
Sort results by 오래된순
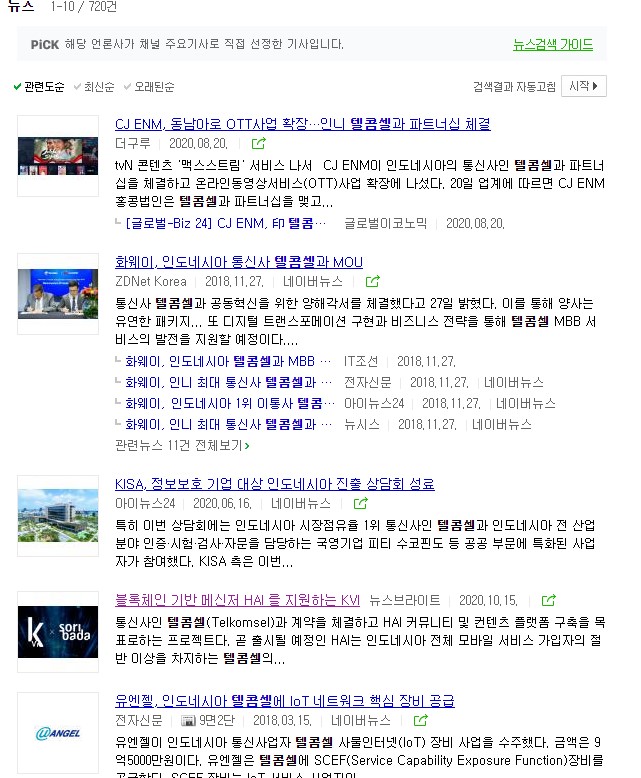(154, 87)
